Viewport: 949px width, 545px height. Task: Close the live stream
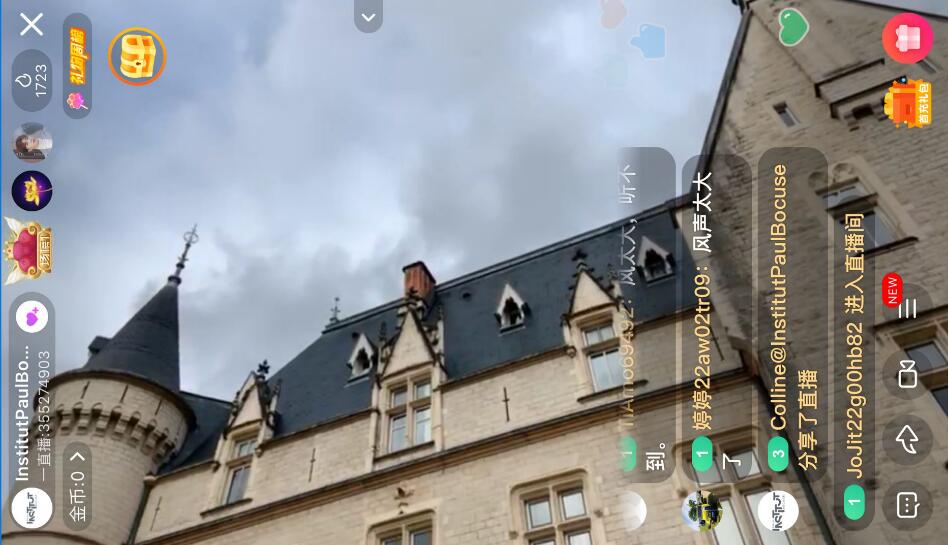tap(32, 24)
